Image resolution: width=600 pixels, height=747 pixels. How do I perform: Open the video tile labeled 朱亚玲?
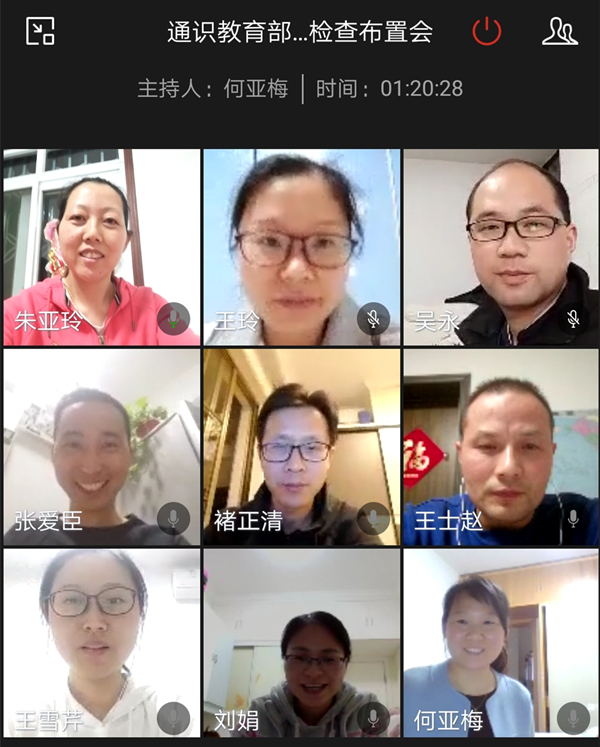(102, 247)
